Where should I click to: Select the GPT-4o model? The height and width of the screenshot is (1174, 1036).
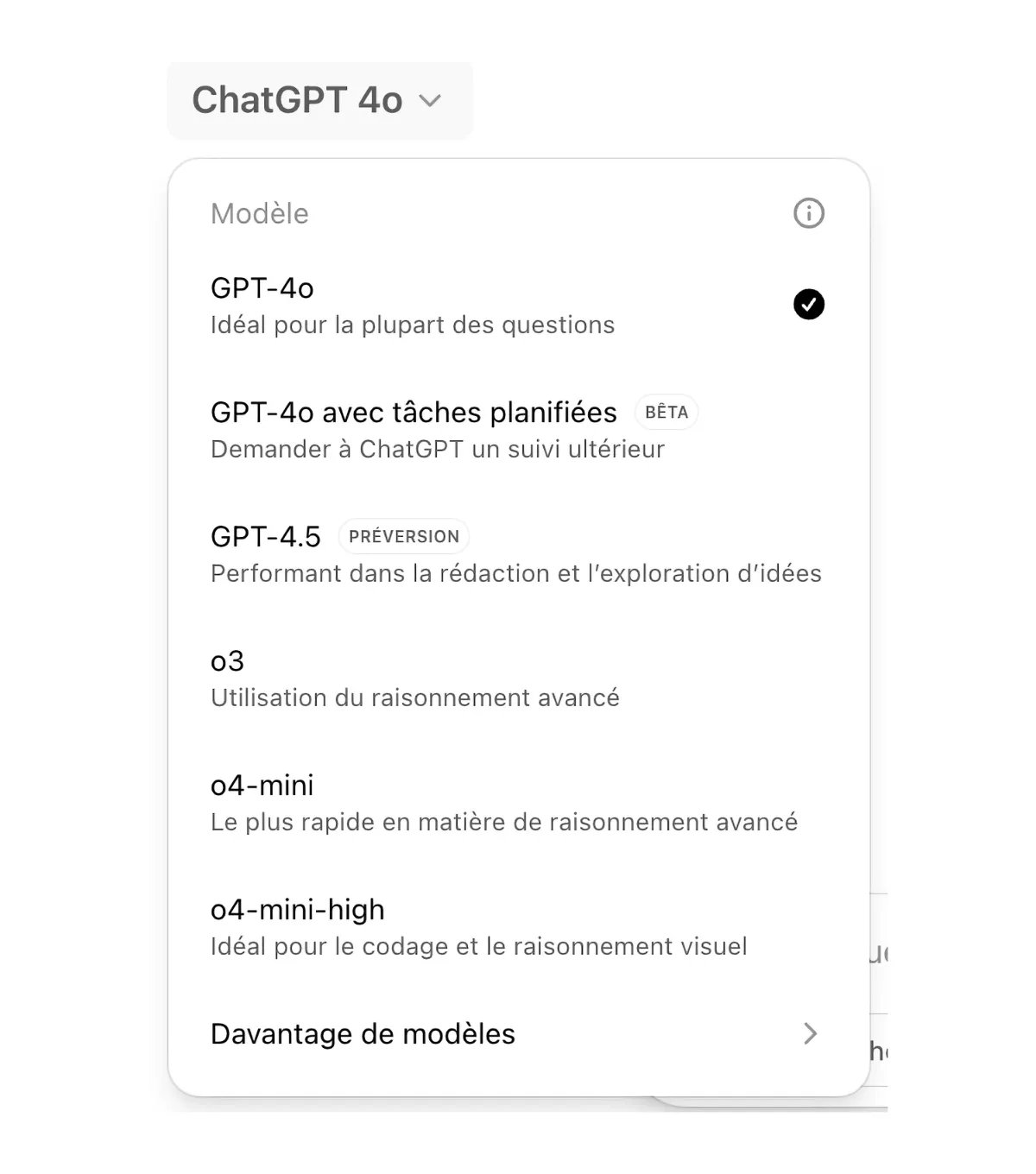coord(518,306)
